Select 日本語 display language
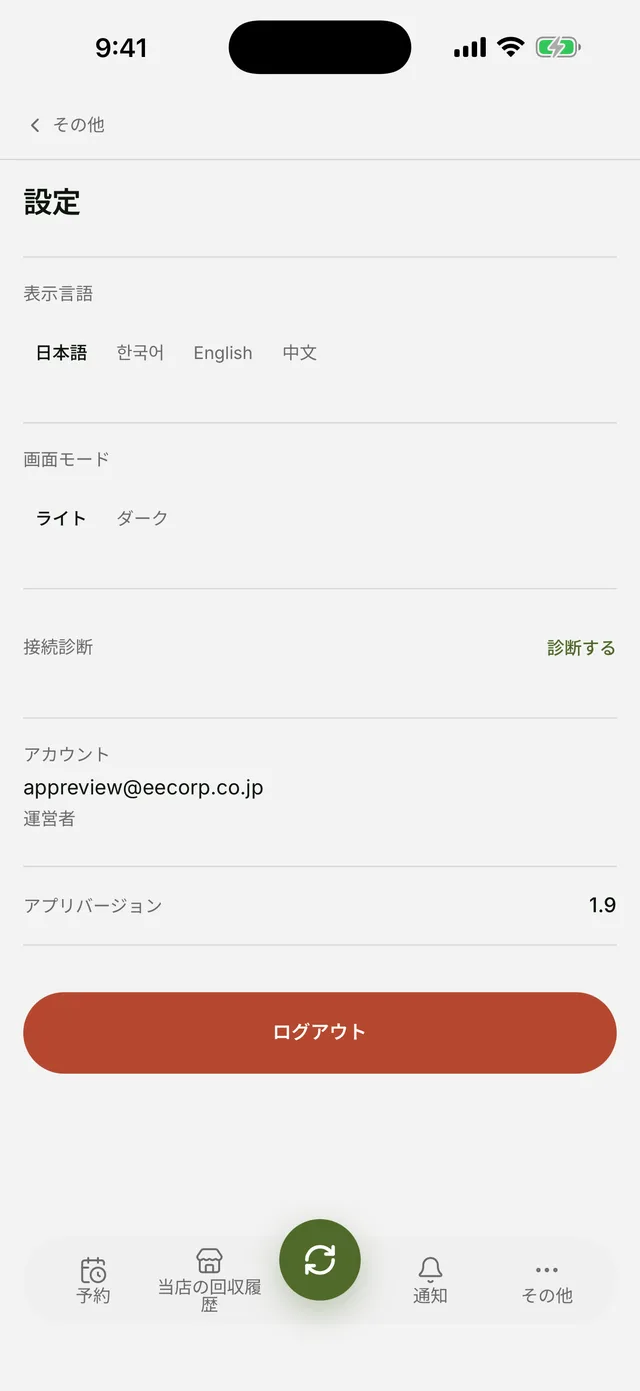This screenshot has width=640, height=1391. click(62, 353)
